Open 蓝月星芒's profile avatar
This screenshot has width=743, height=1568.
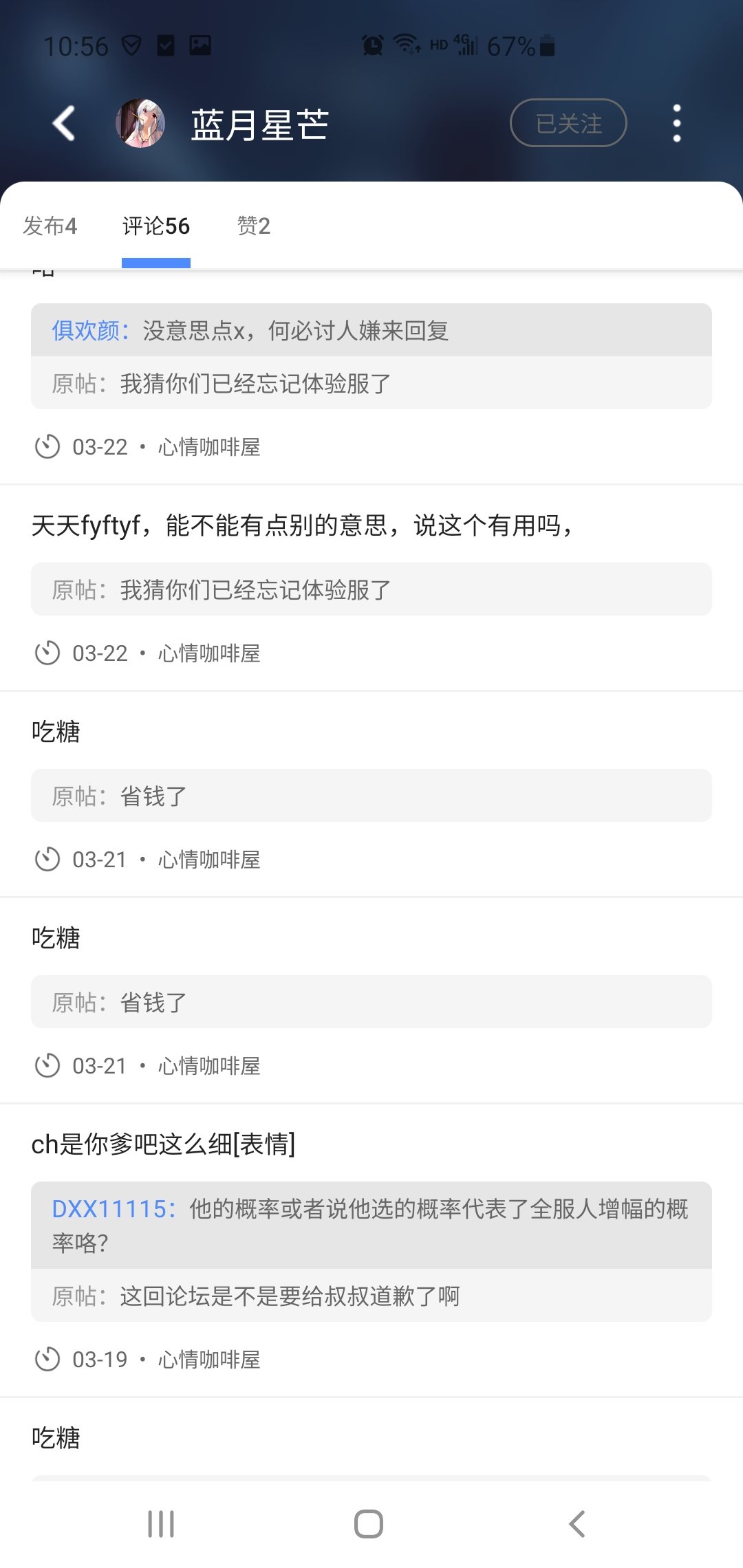140,123
